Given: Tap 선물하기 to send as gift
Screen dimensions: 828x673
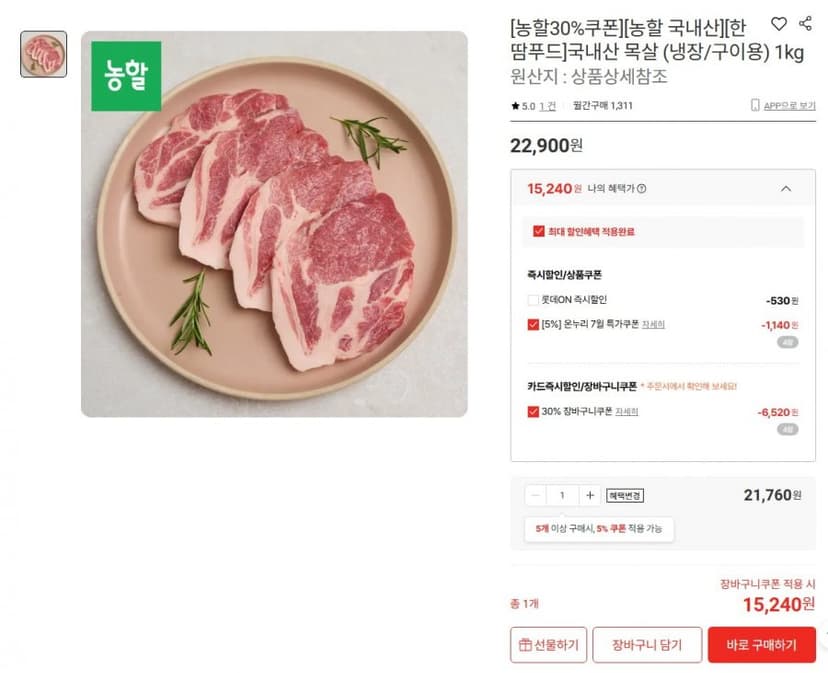Looking at the screenshot, I should pos(548,644).
